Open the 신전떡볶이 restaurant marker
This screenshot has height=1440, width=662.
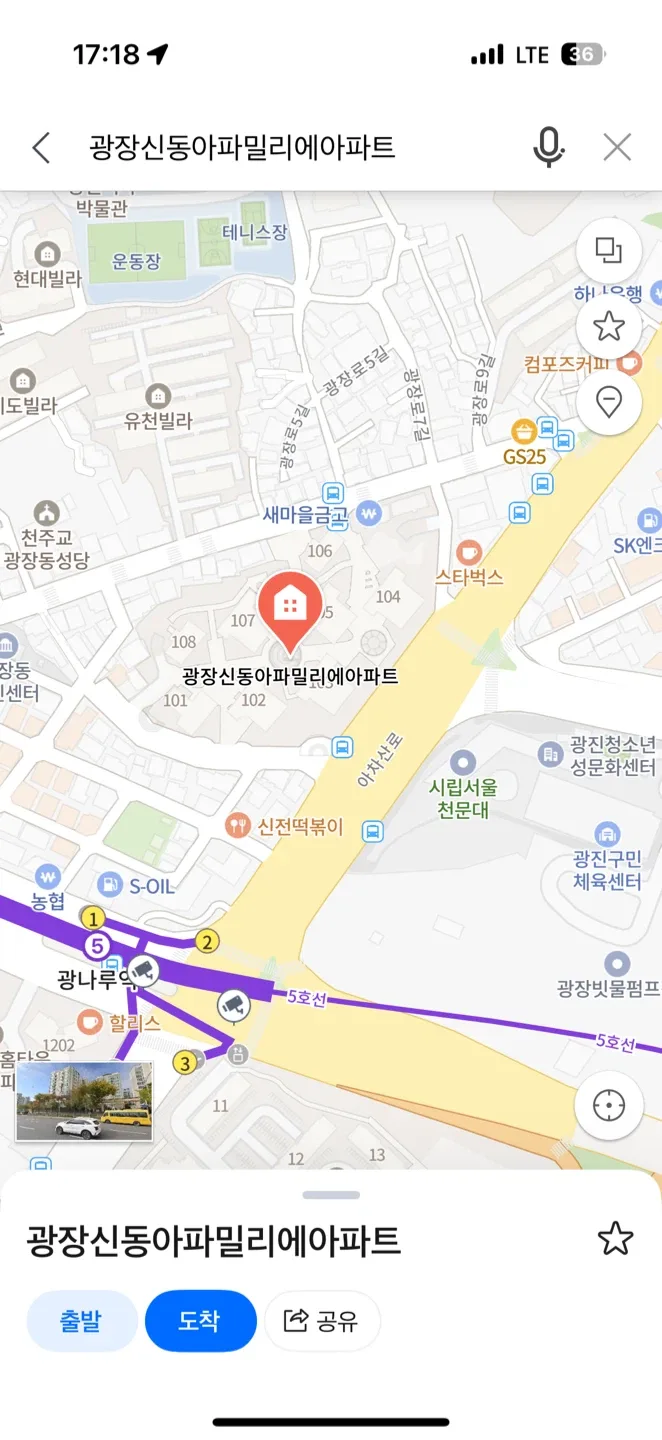[x=238, y=825]
